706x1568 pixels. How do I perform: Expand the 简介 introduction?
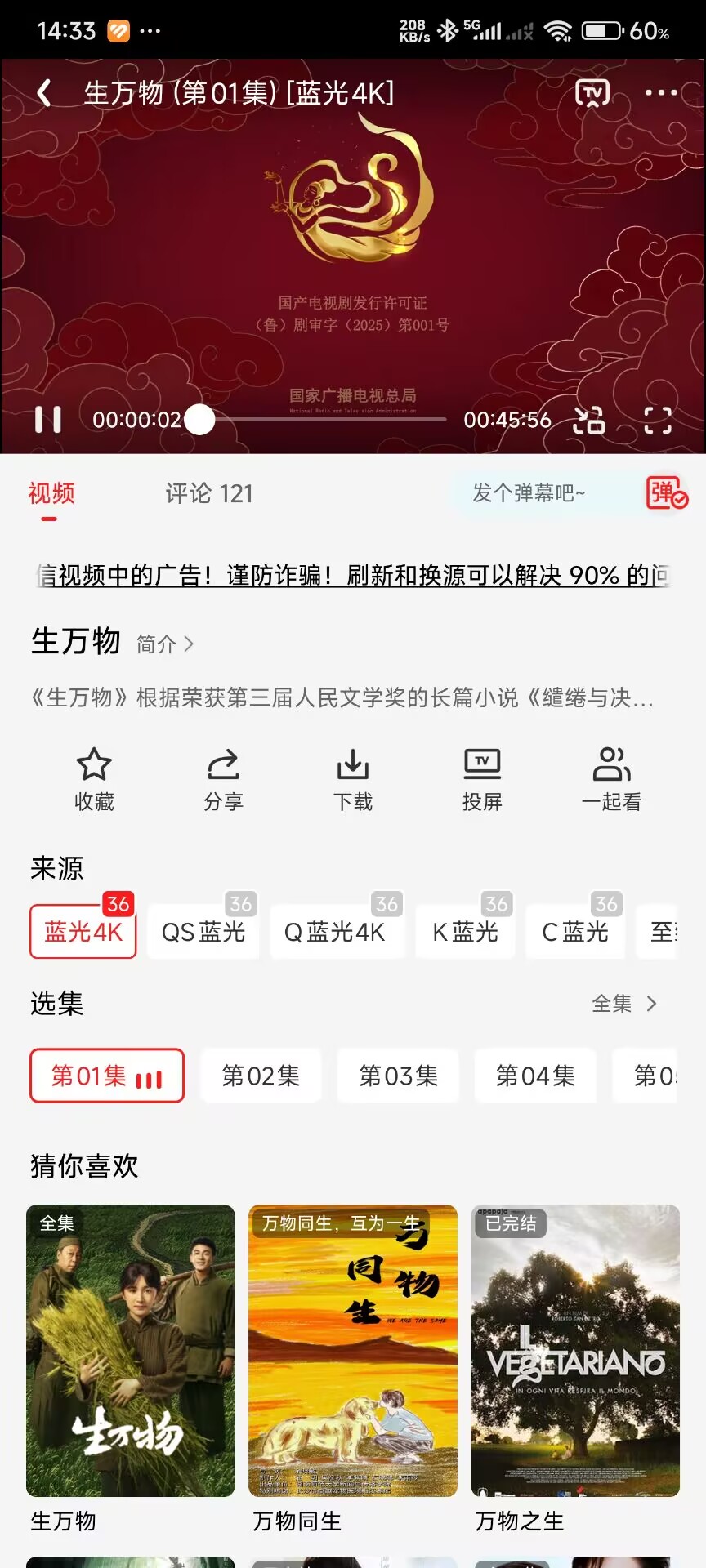pos(165,644)
